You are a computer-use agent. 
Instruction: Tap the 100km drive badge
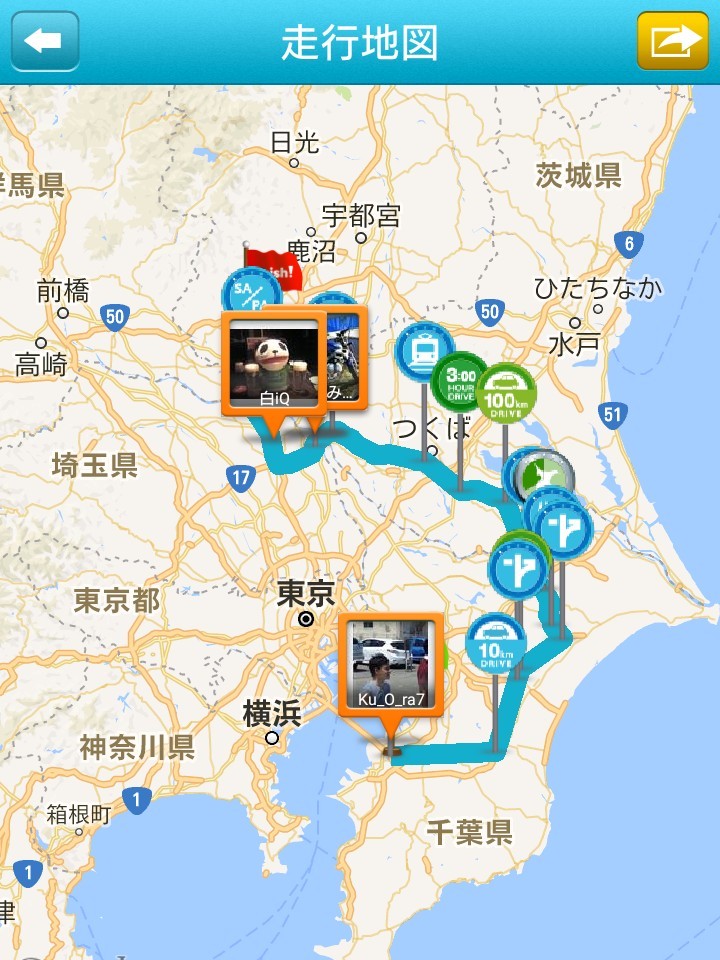(505, 392)
